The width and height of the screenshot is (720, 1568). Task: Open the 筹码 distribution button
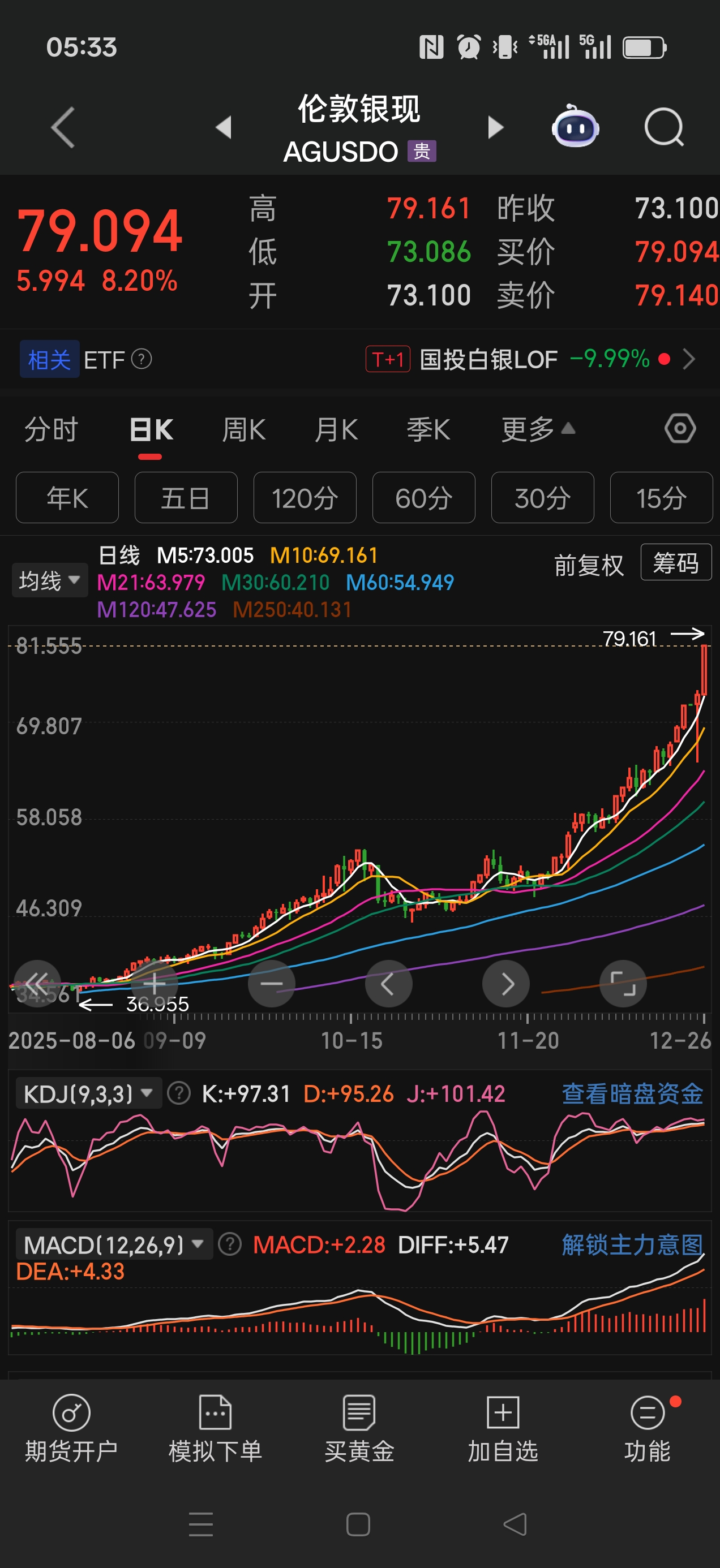tap(675, 562)
